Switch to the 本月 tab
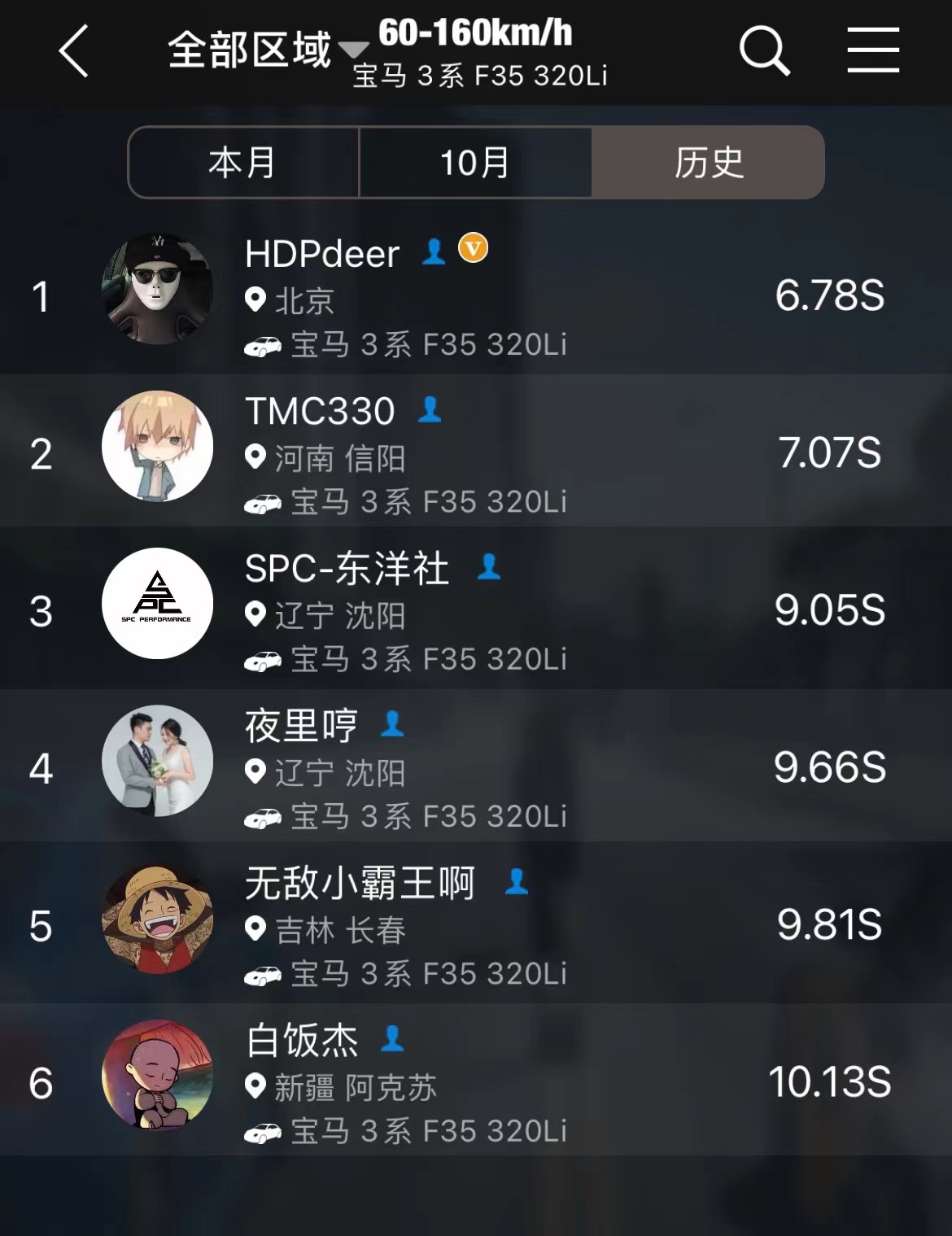The width and height of the screenshot is (952, 1236). 243,163
